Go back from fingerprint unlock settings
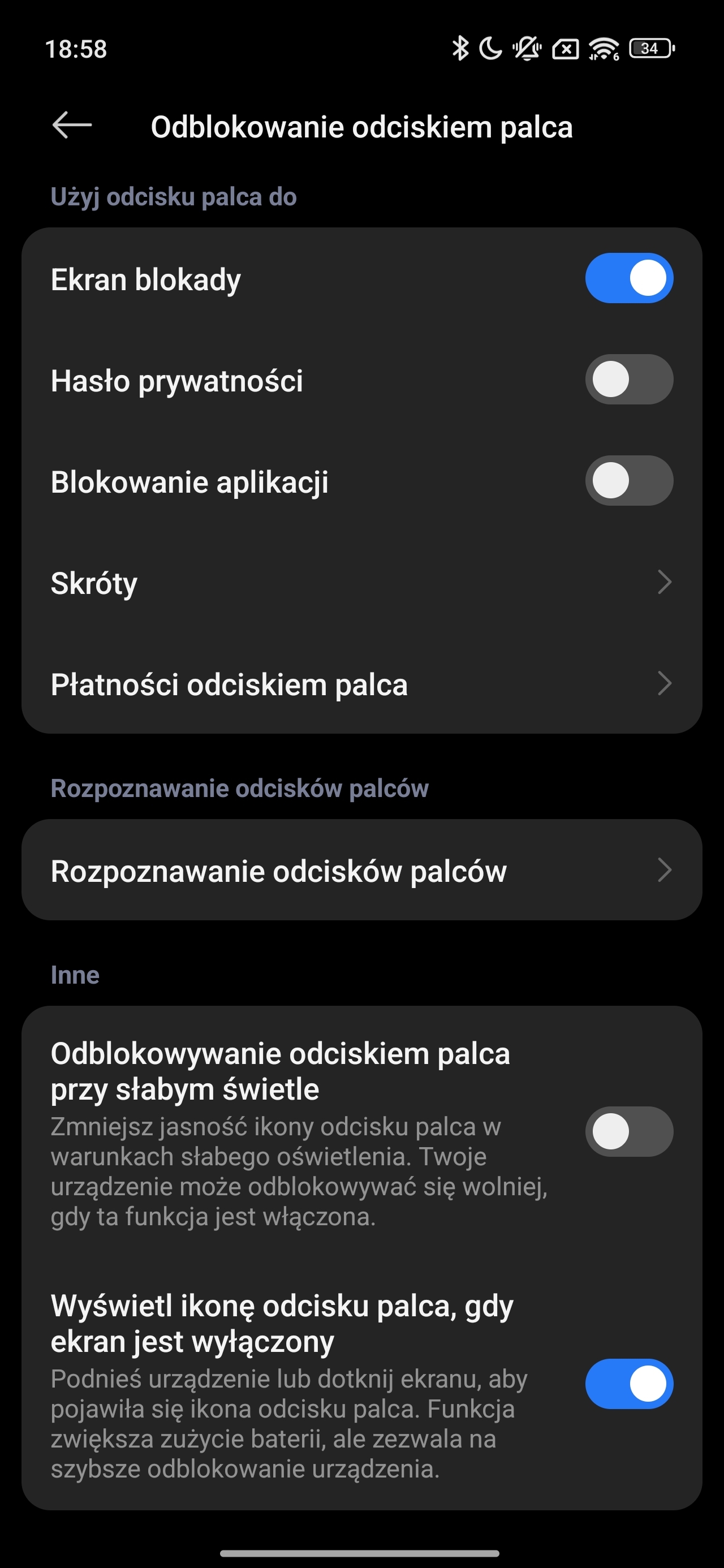Image resolution: width=724 pixels, height=1568 pixels. [x=72, y=126]
